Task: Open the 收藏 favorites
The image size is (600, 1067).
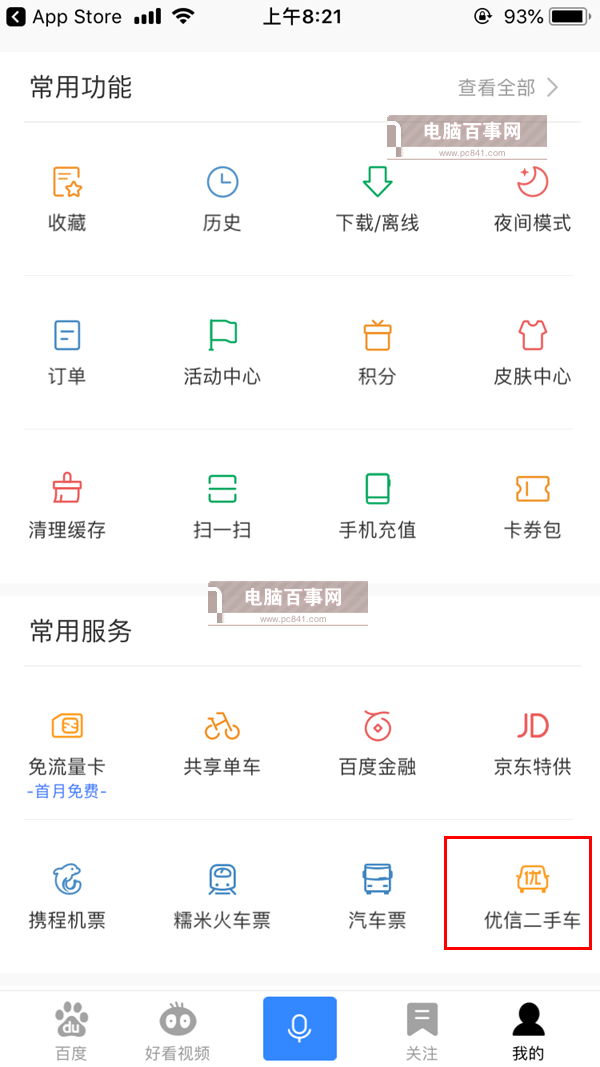Action: (x=67, y=198)
